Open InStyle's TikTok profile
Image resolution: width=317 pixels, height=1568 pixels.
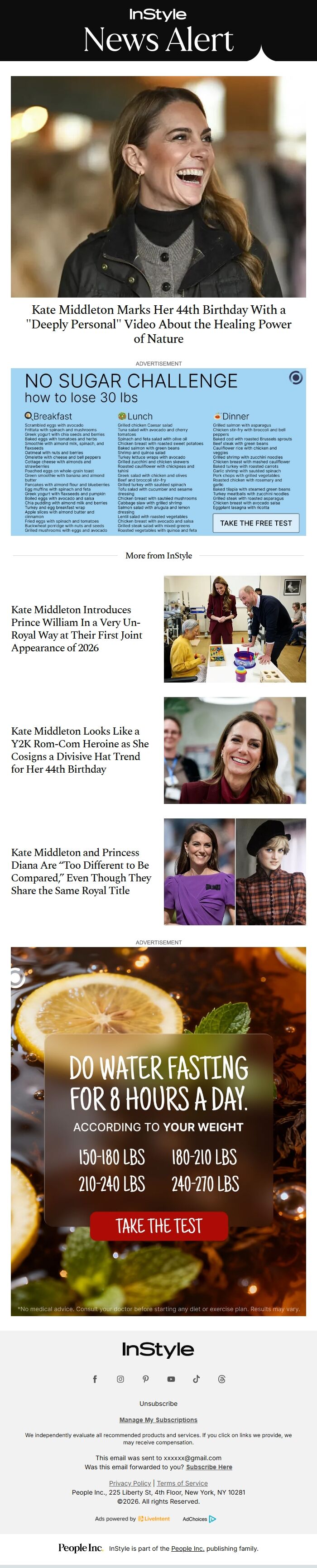(x=196, y=1379)
